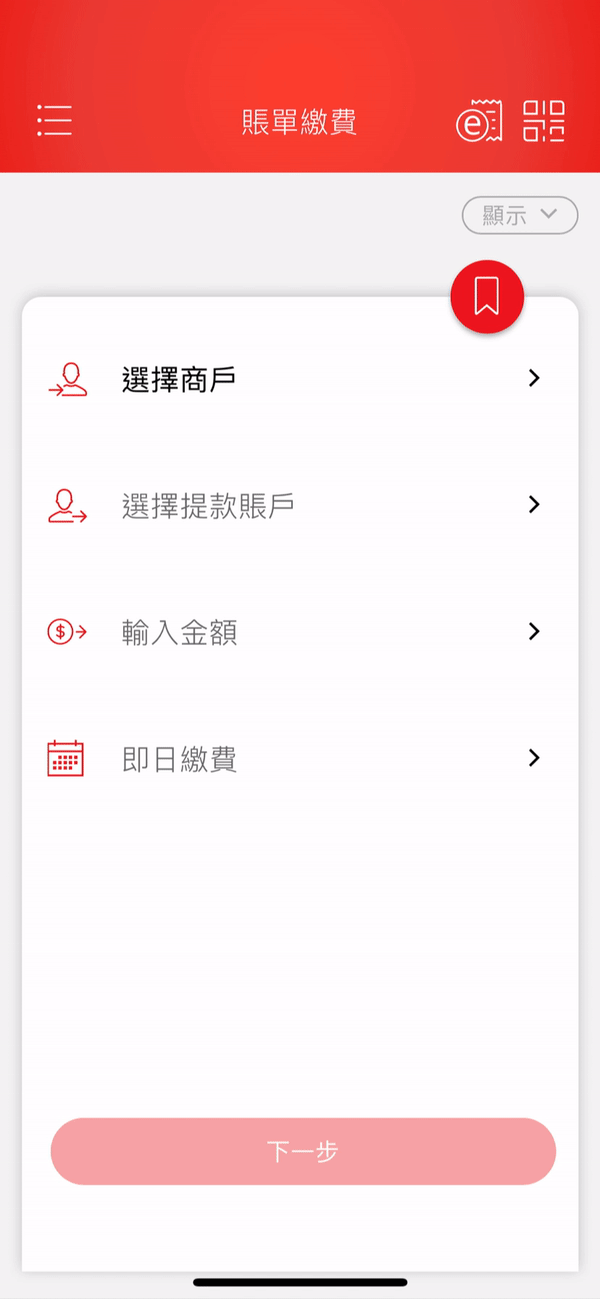Open the 選擇提款賬戶 row

(300, 505)
